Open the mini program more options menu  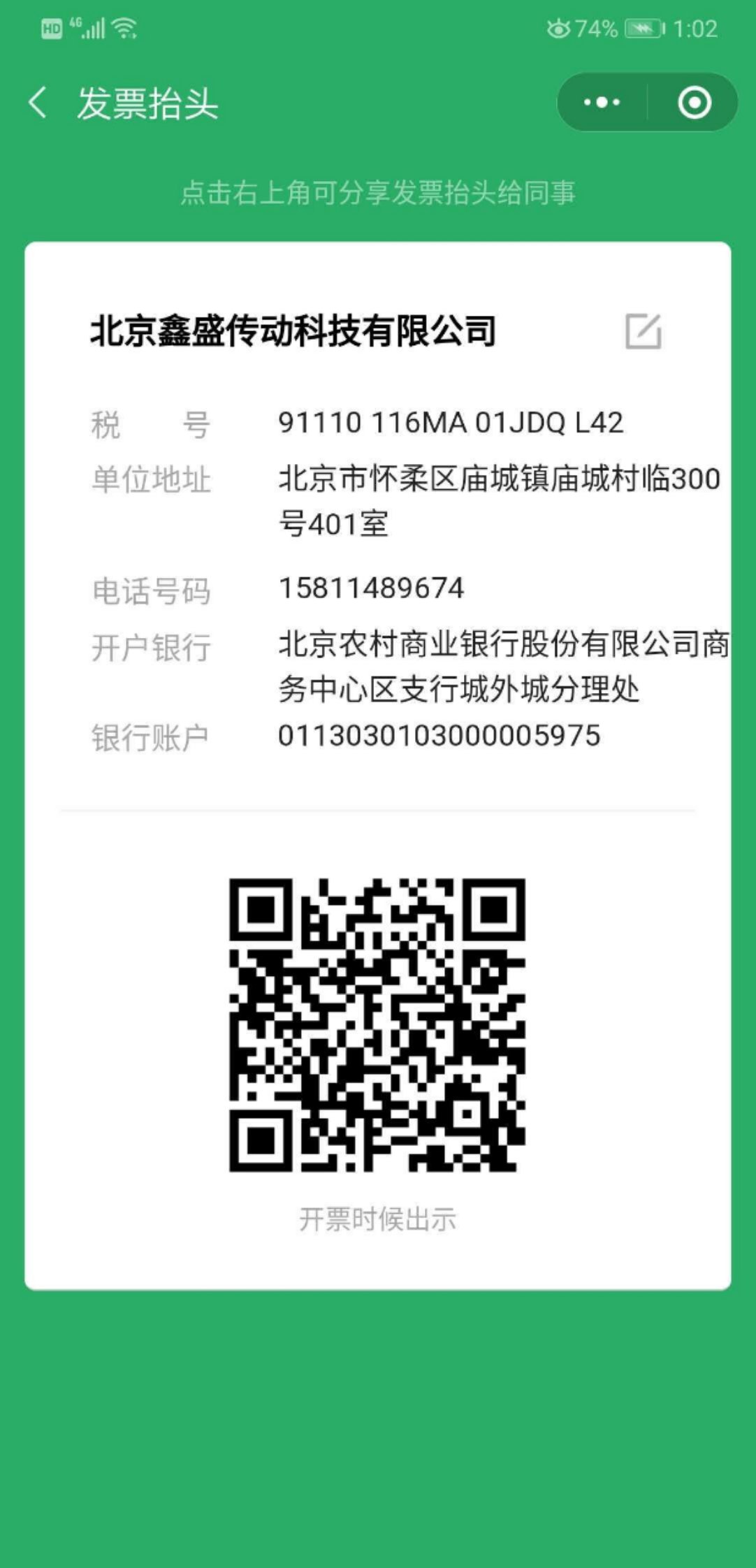[x=602, y=103]
